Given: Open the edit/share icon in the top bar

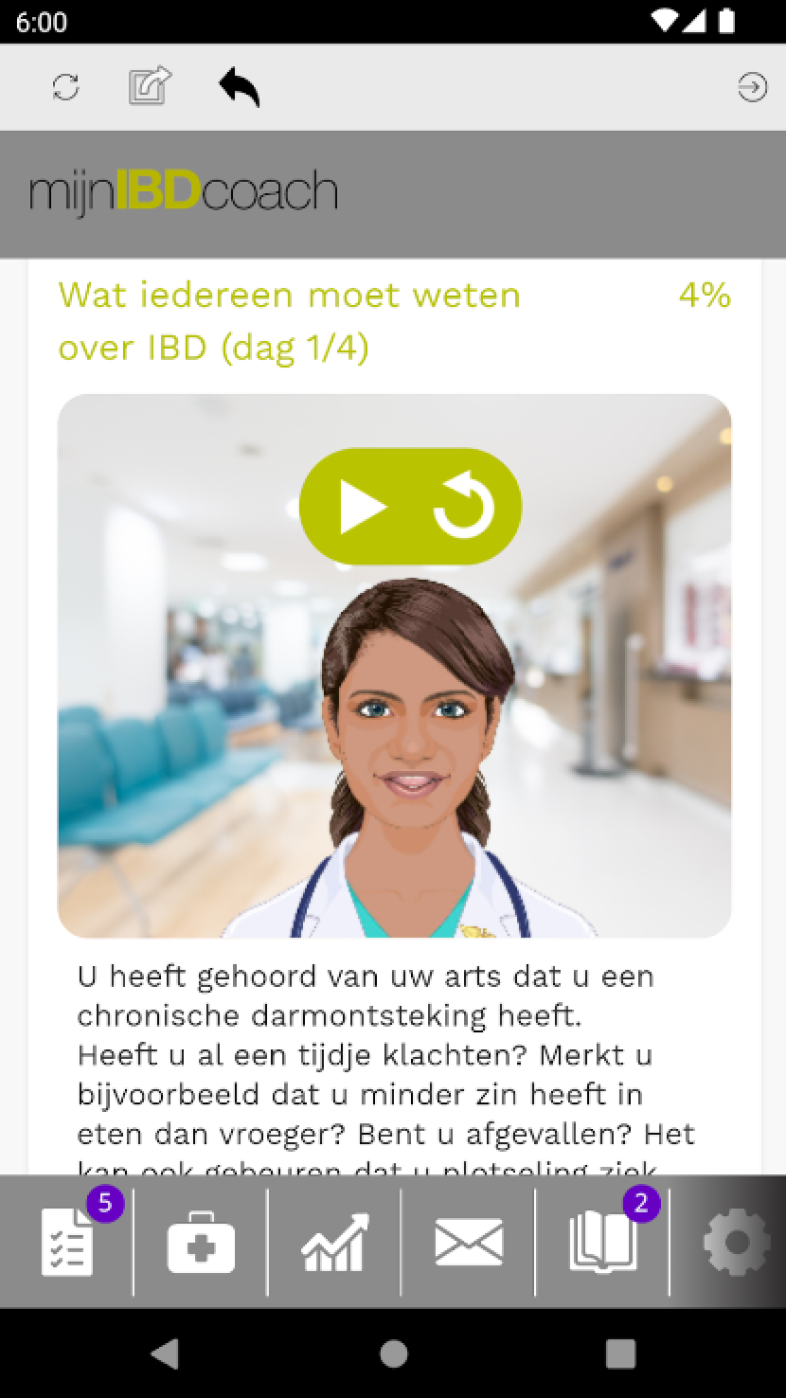Looking at the screenshot, I should [150, 87].
